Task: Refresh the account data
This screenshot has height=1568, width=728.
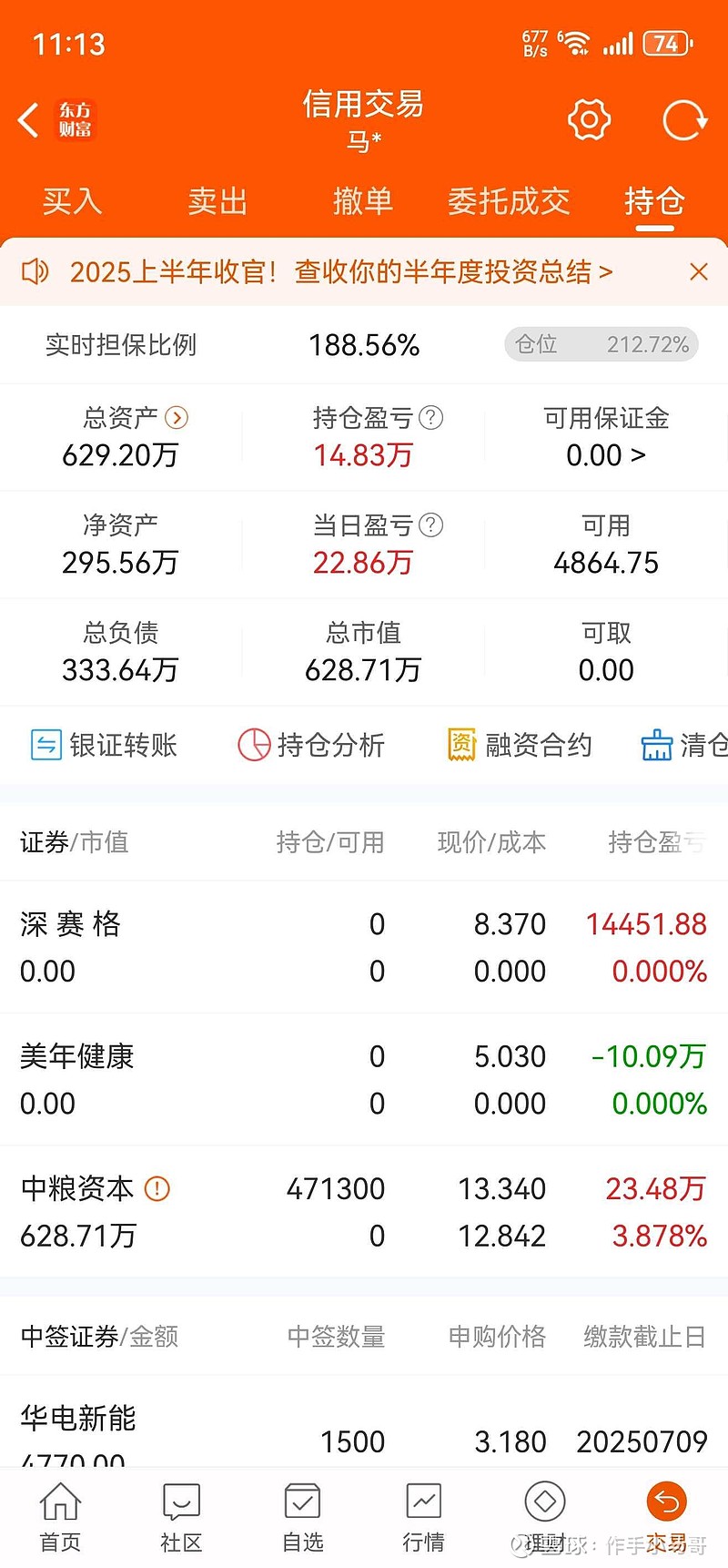Action: click(x=684, y=120)
